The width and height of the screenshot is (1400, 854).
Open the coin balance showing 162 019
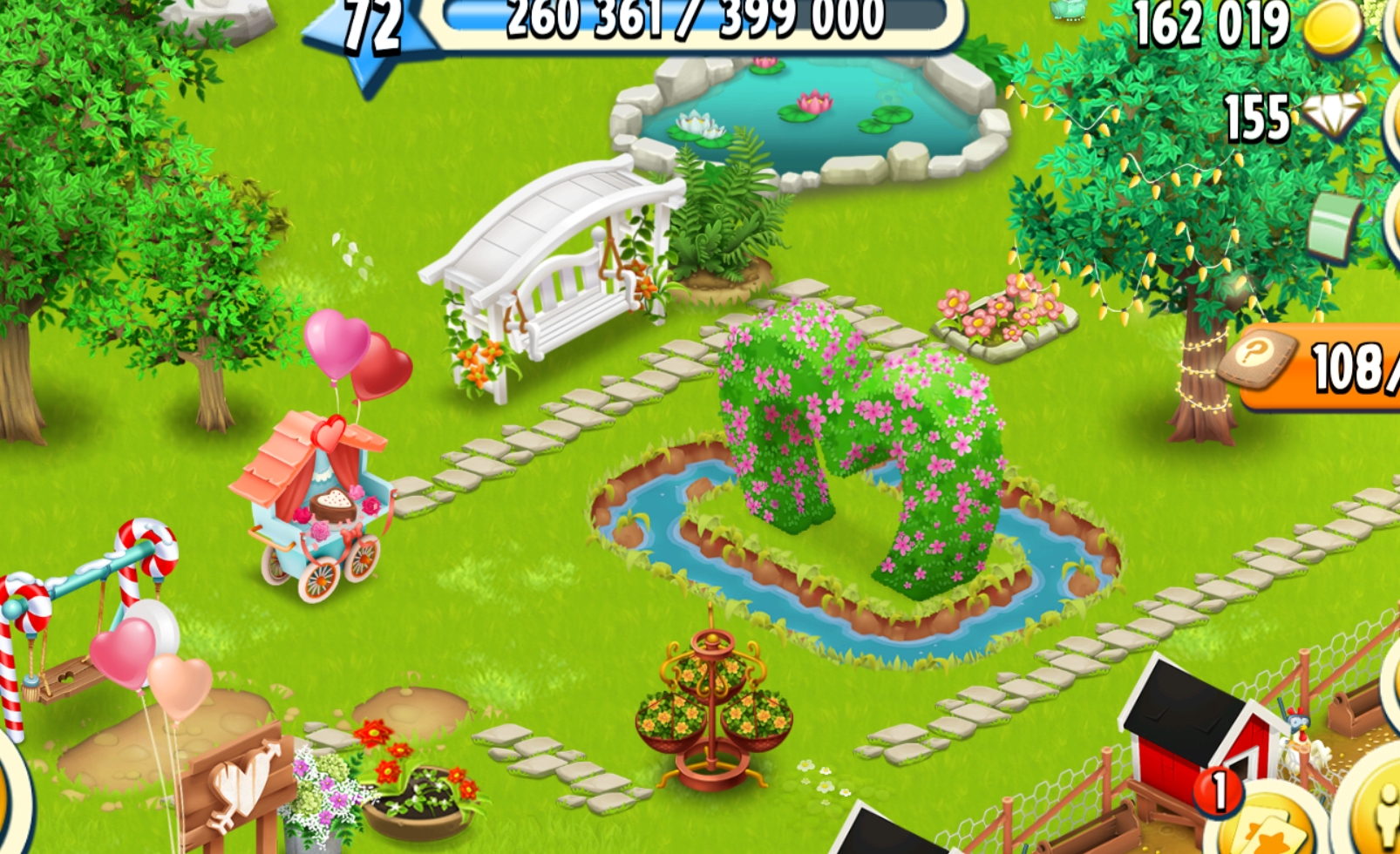(1248, 24)
